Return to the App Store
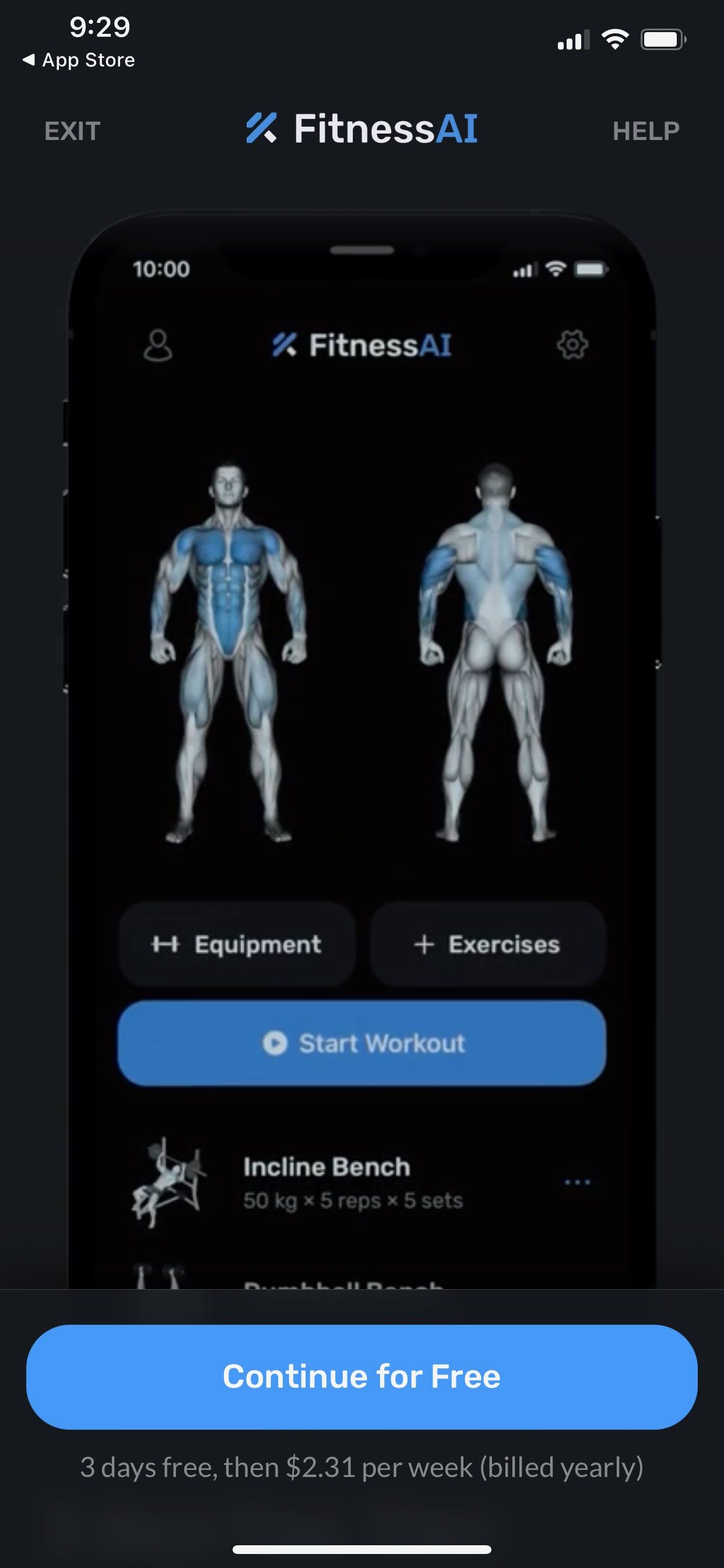724x1568 pixels. coord(79,60)
